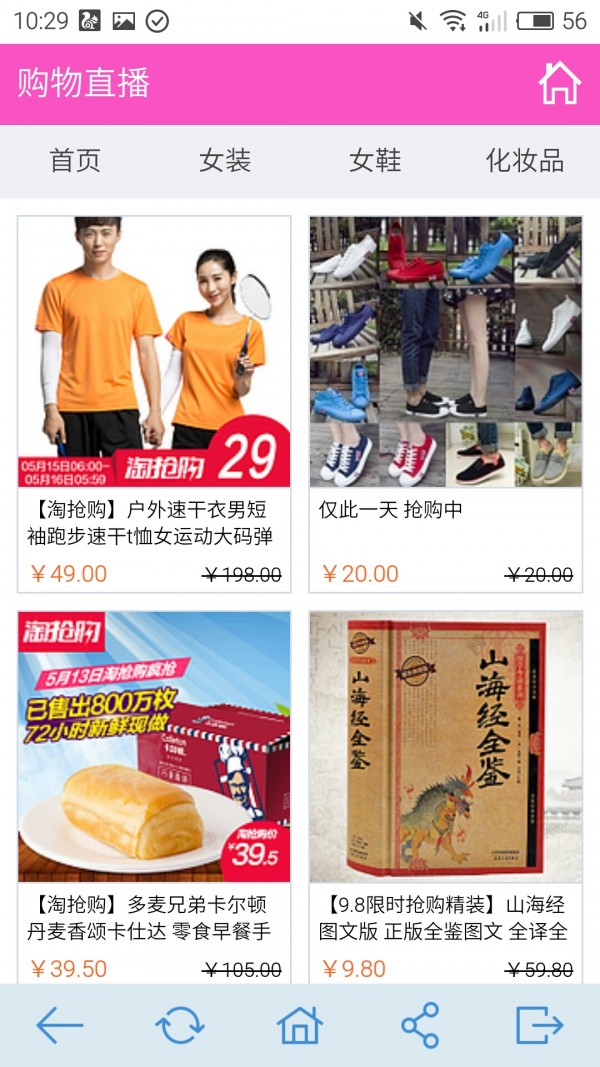Tap the home icon in the pink header
This screenshot has width=600, height=1067.
[559, 84]
